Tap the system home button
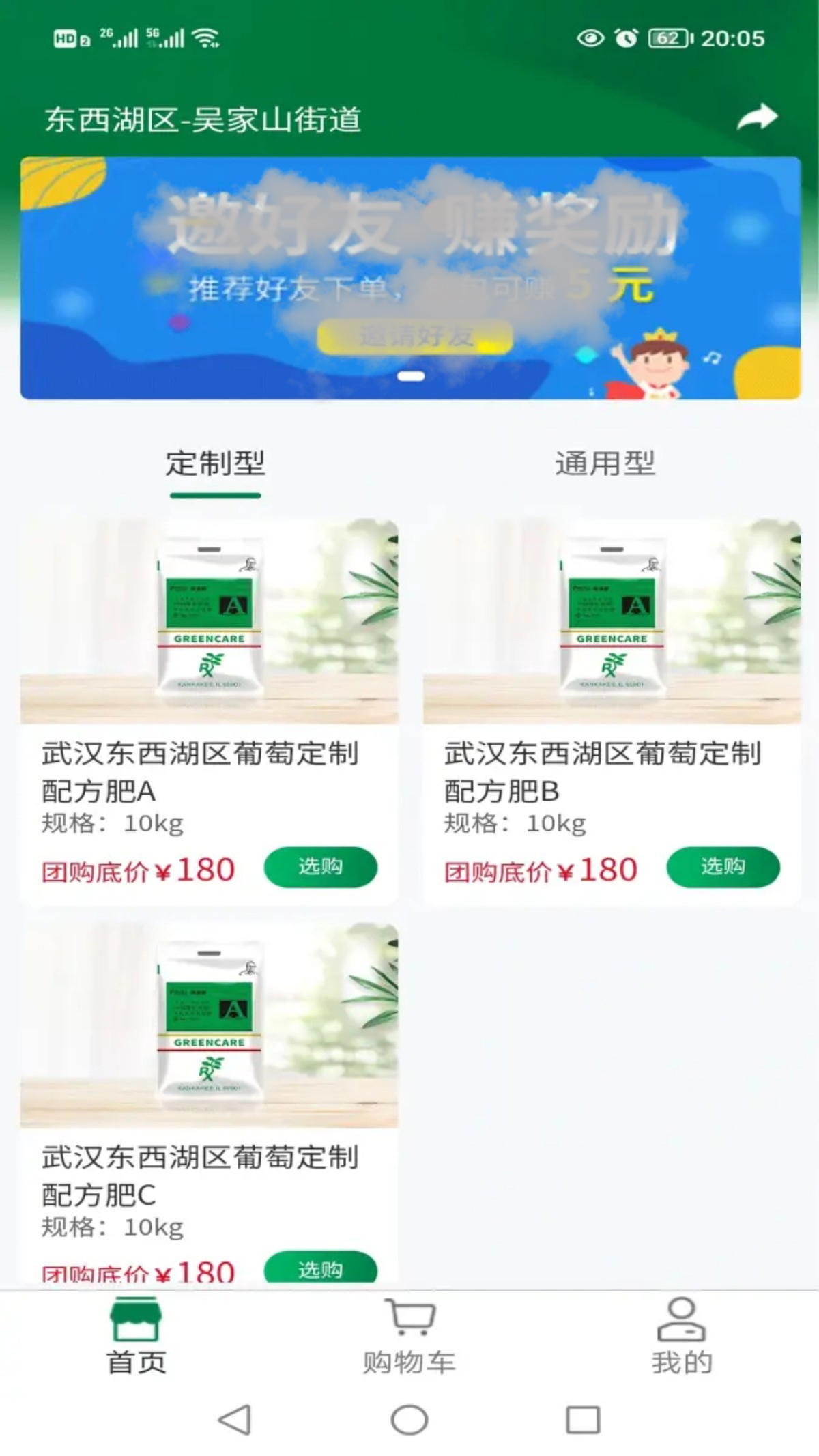Viewport: 819px width, 1456px height. (409, 1421)
